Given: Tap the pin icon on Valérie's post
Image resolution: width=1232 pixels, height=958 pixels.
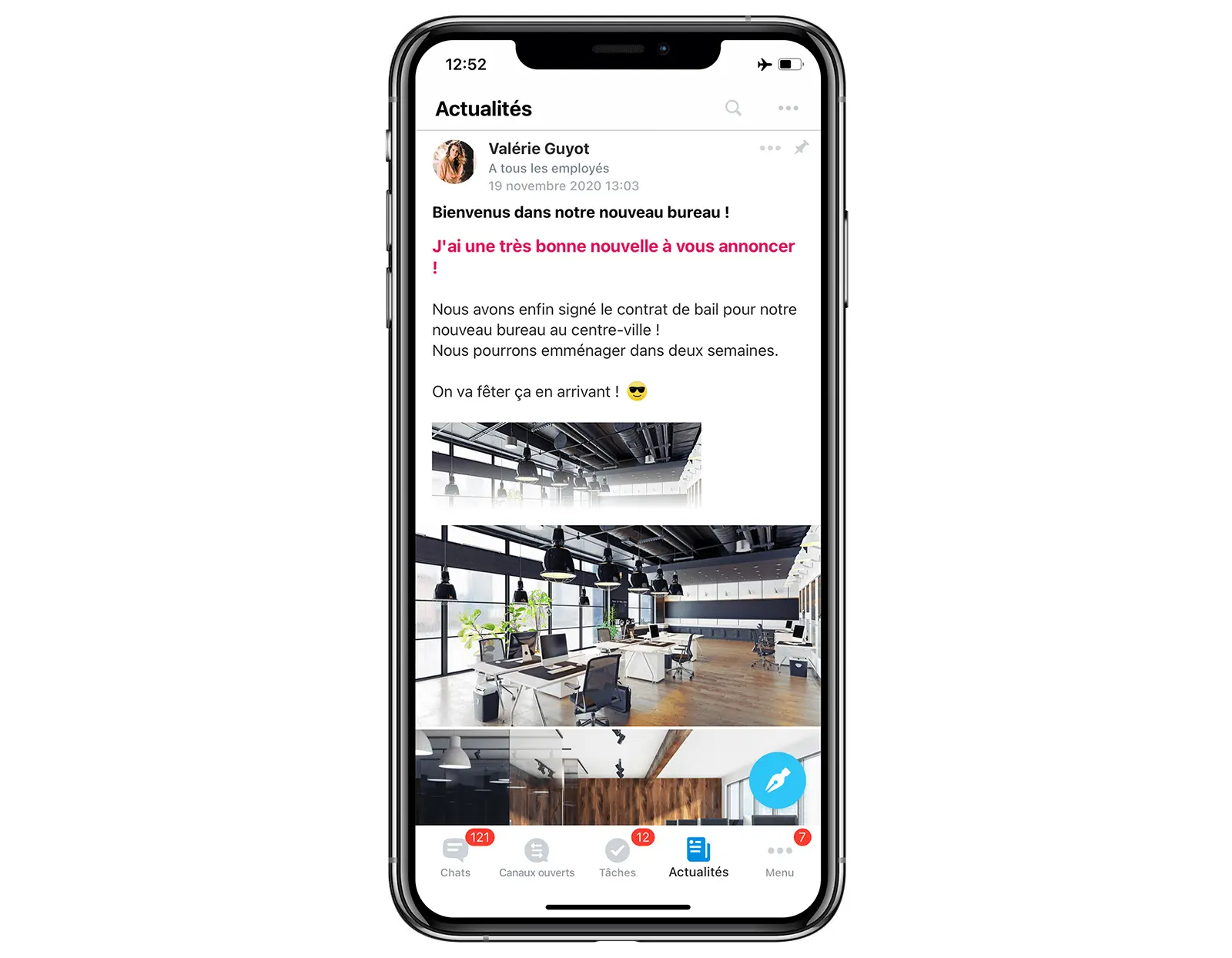Looking at the screenshot, I should pos(802,147).
